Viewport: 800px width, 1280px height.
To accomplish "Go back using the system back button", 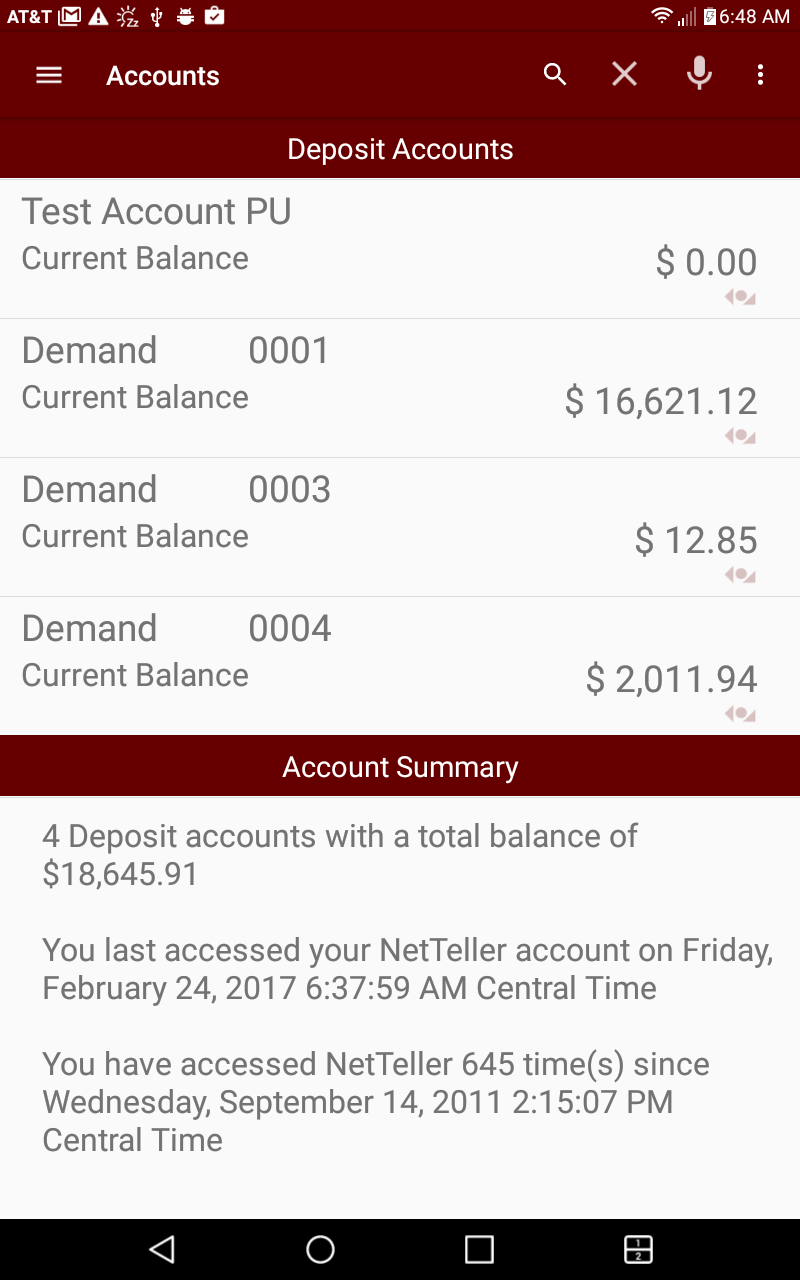I will [161, 1249].
